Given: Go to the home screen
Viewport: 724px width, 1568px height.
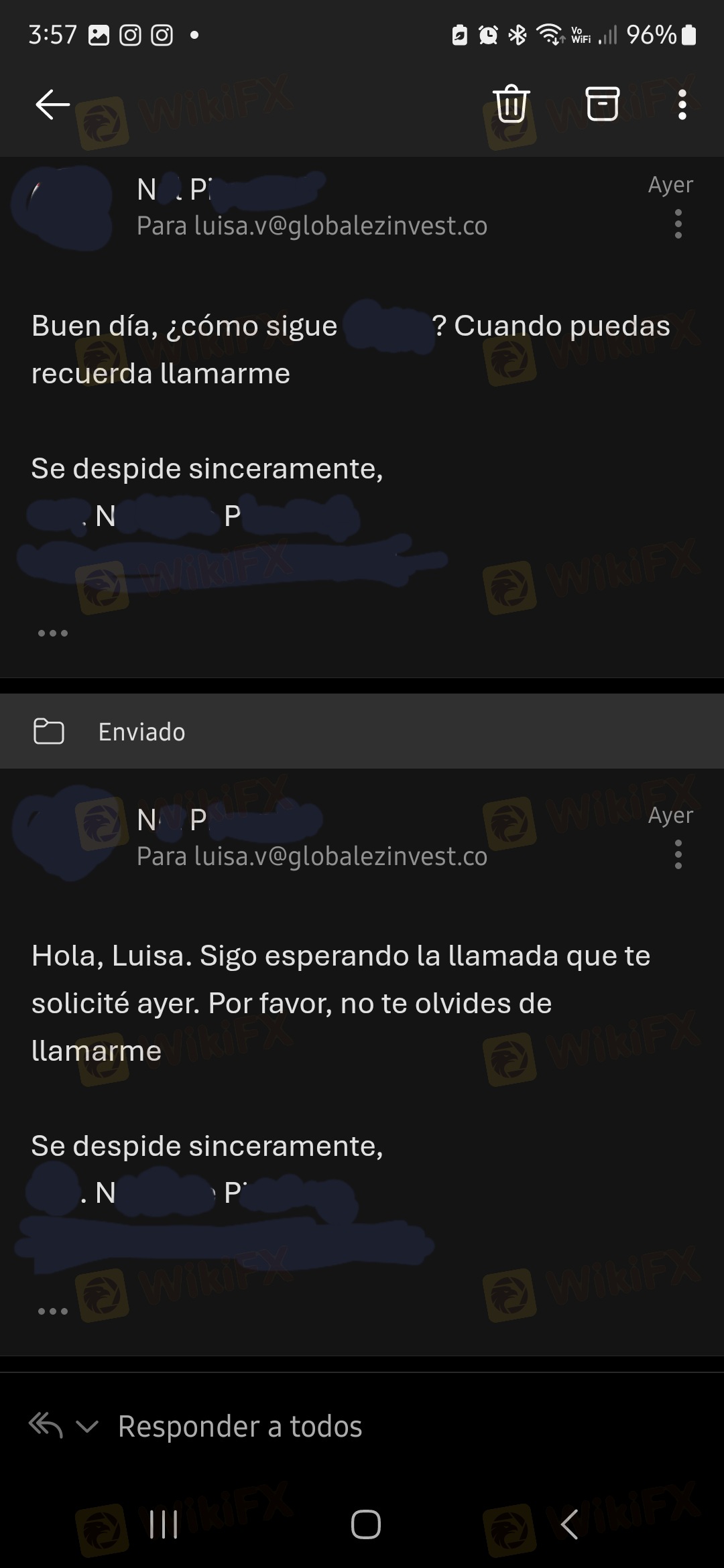Looking at the screenshot, I should 365,1525.
